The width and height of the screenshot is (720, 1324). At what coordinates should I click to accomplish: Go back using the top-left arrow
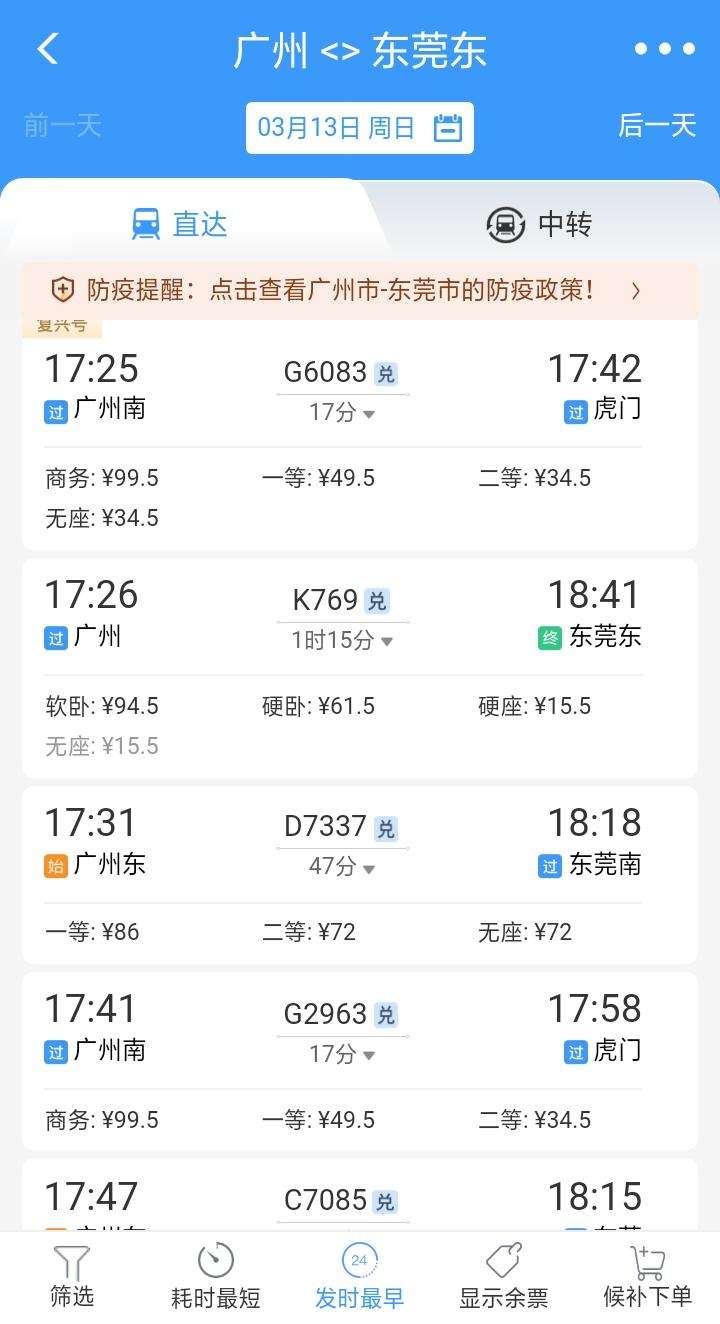click(x=48, y=48)
